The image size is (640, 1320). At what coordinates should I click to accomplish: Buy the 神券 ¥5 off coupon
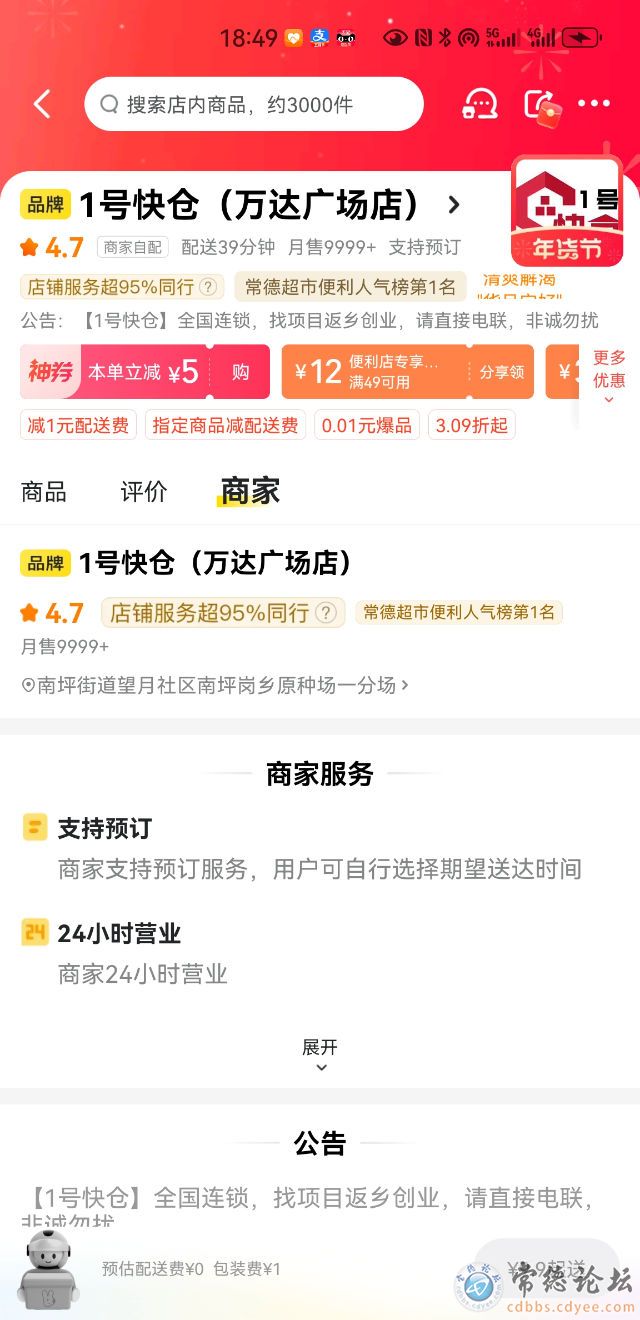240,372
